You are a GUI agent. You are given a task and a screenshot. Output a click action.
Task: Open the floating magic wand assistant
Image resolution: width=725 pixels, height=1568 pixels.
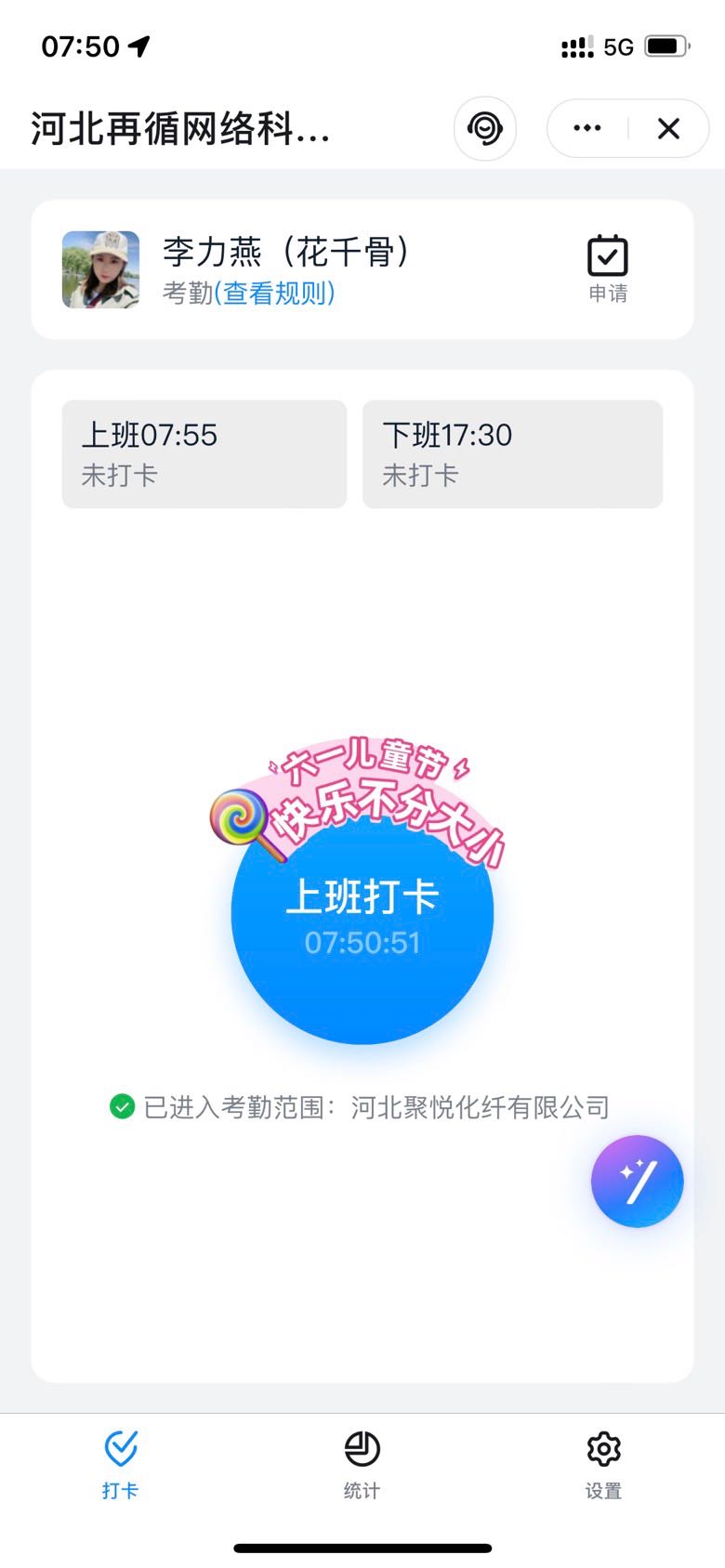[637, 1182]
